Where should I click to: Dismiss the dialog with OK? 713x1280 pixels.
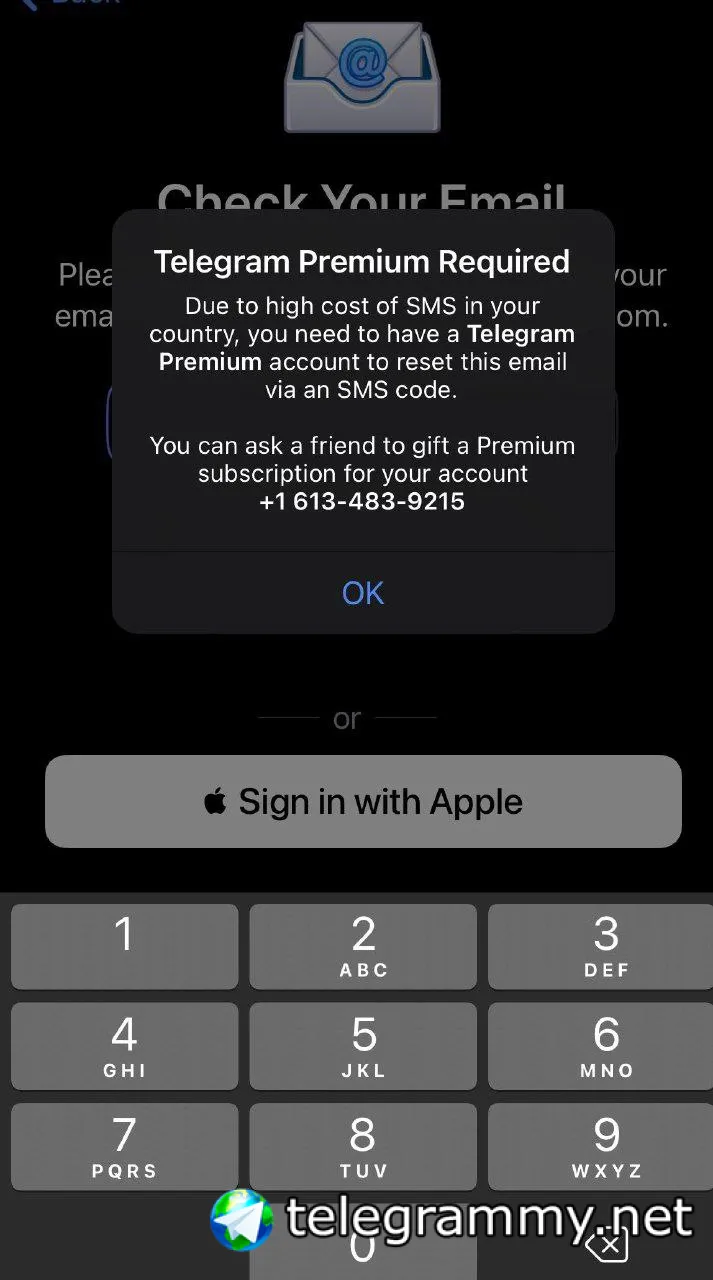[362, 593]
